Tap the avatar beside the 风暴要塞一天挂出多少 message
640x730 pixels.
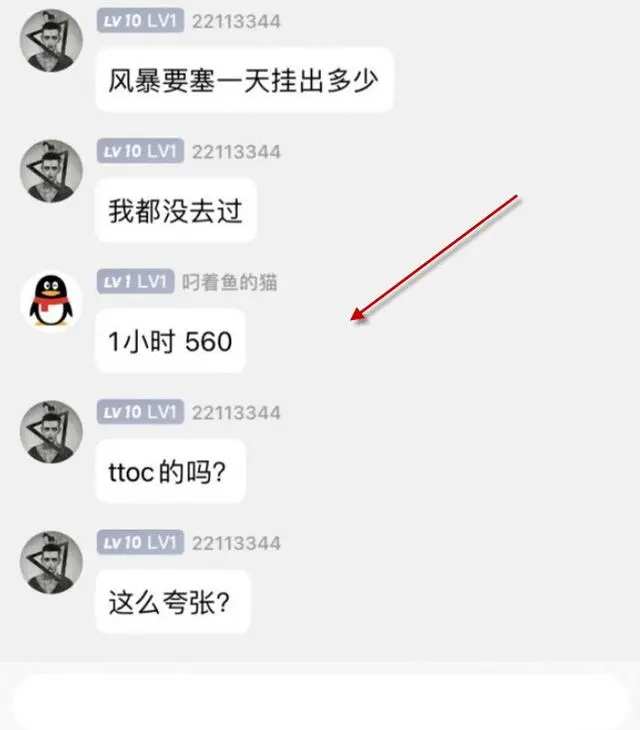(x=52, y=40)
